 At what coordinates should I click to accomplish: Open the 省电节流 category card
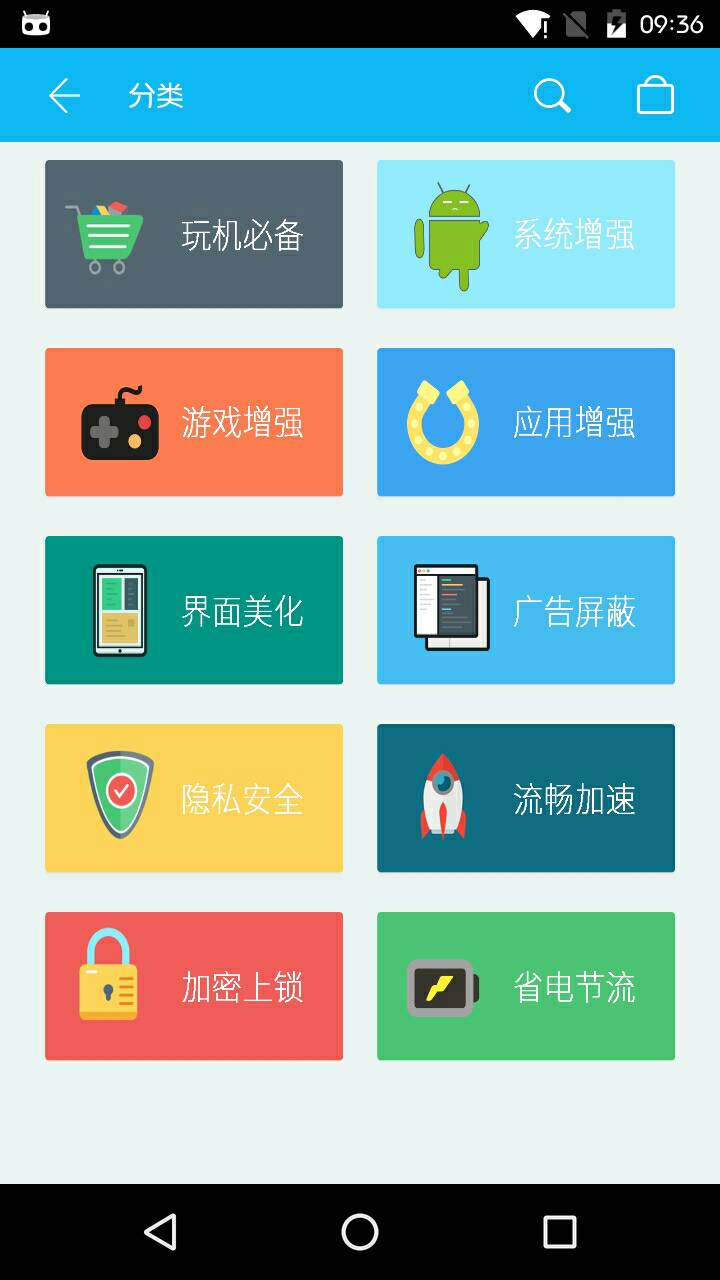(526, 986)
